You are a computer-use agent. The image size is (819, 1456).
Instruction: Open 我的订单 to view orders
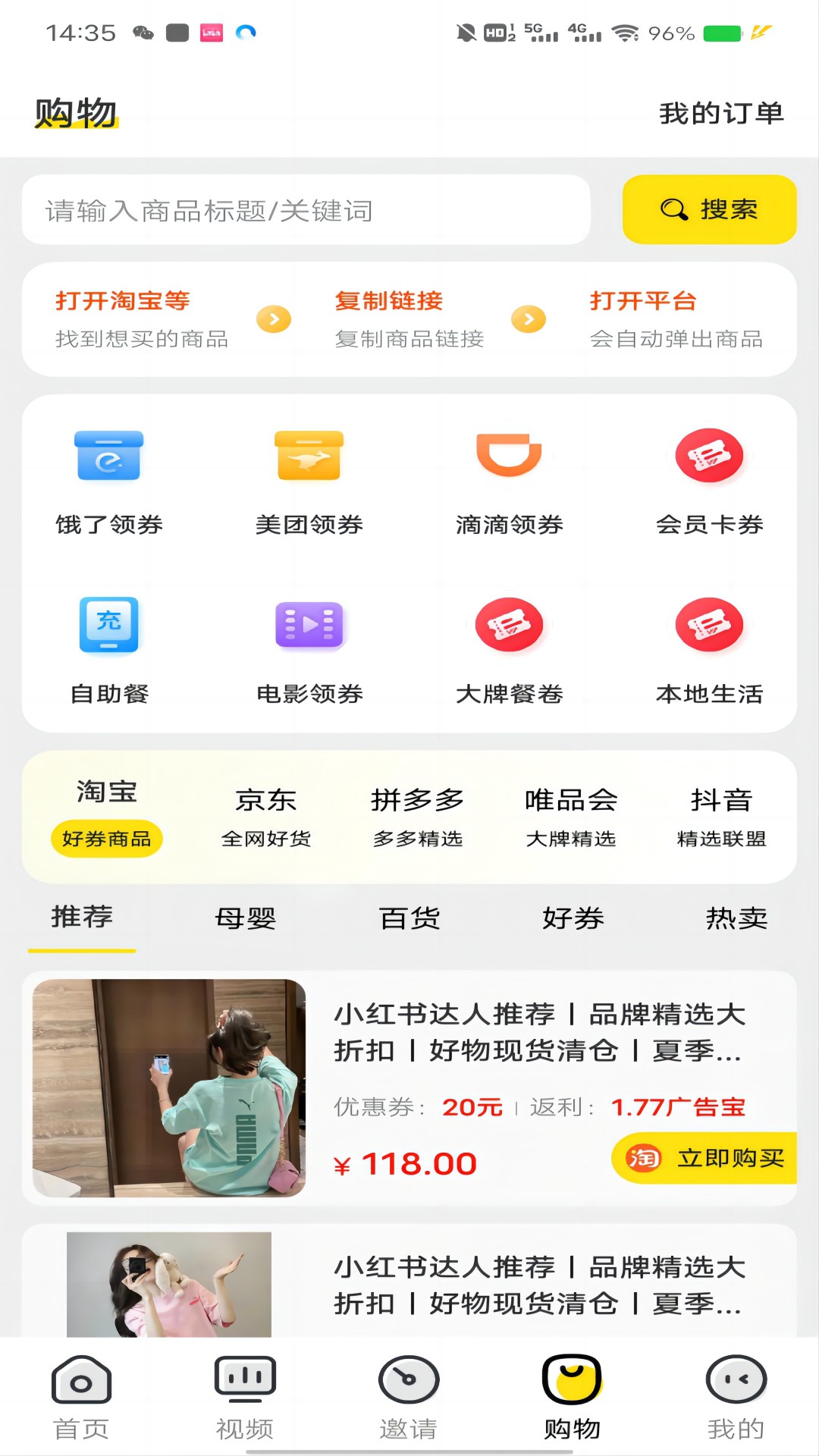click(x=720, y=112)
